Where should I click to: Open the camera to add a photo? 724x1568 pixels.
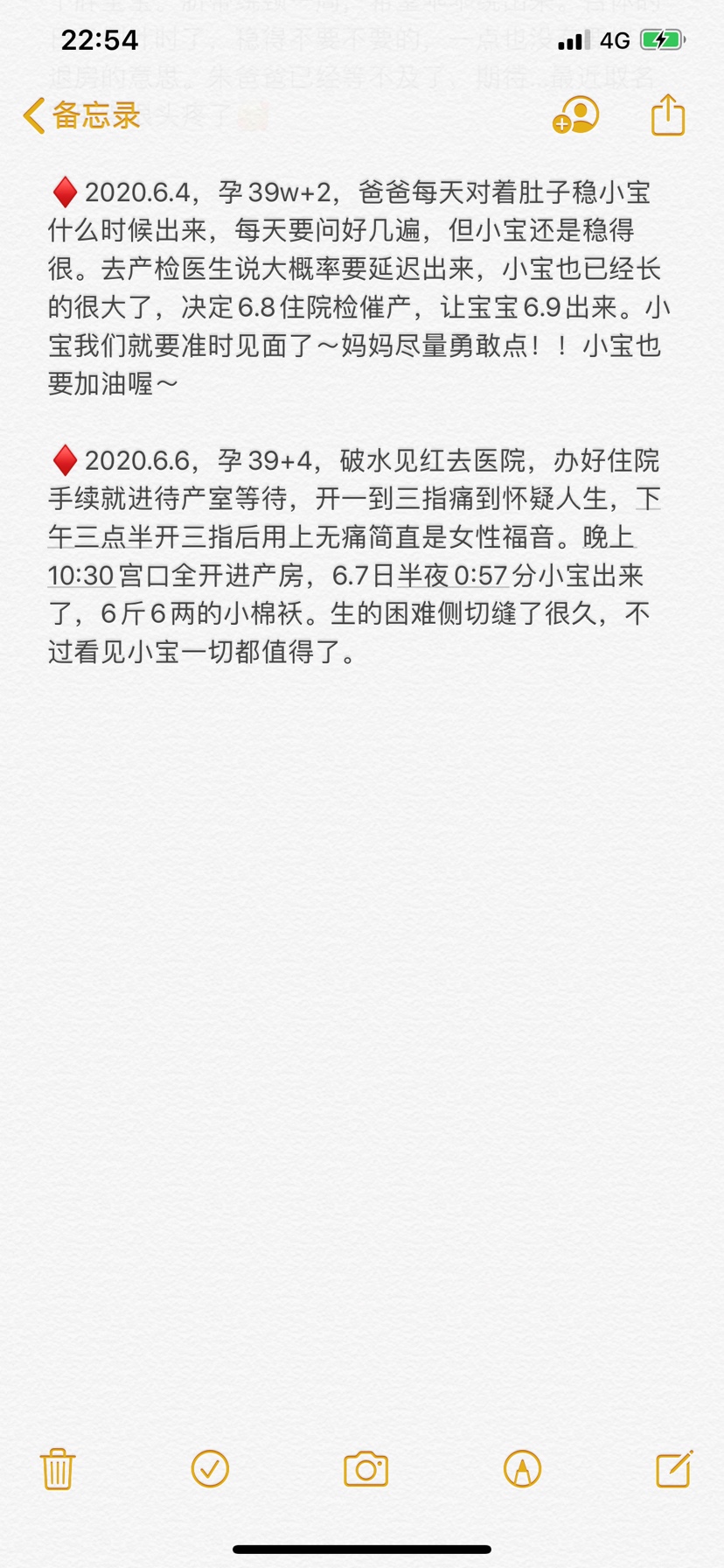(365, 1469)
